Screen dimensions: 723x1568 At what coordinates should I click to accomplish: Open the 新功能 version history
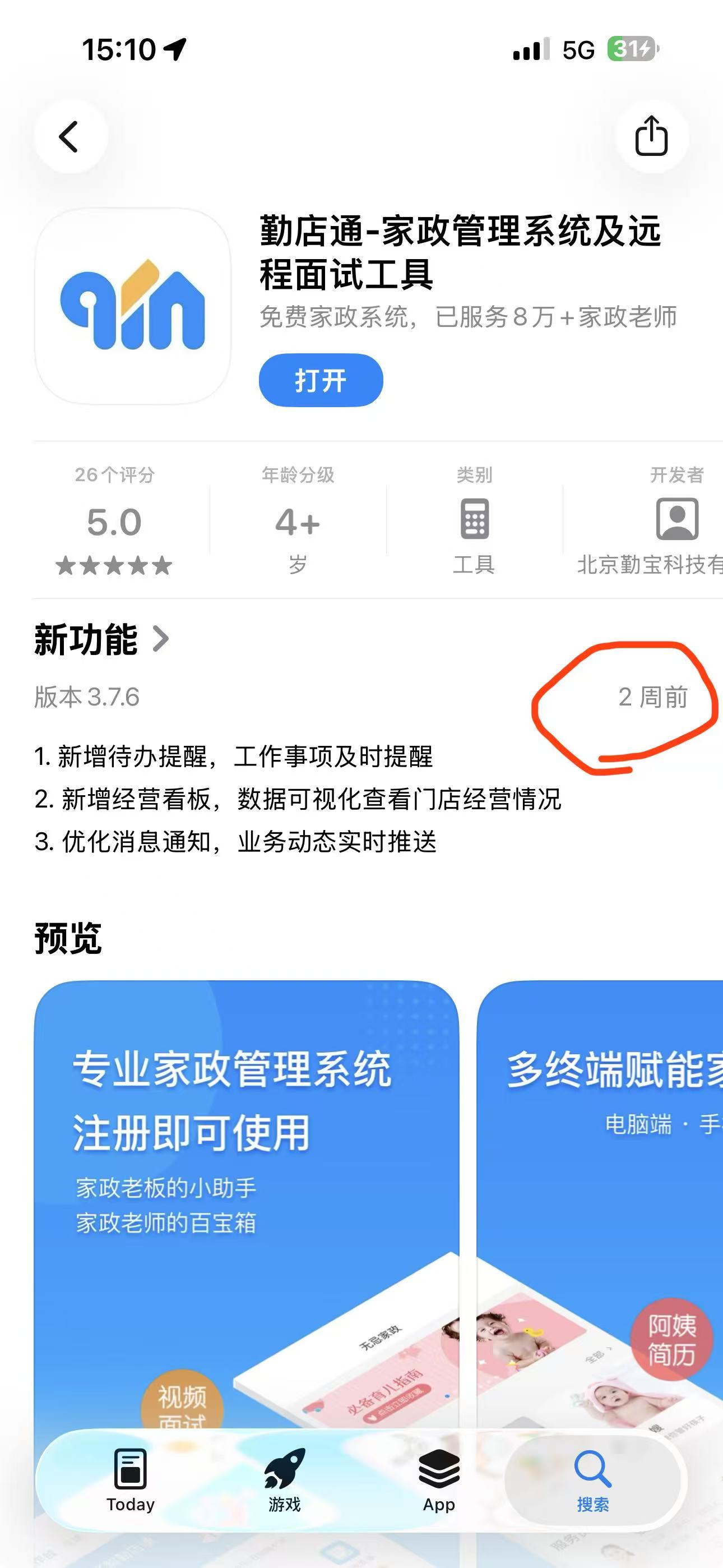101,639
